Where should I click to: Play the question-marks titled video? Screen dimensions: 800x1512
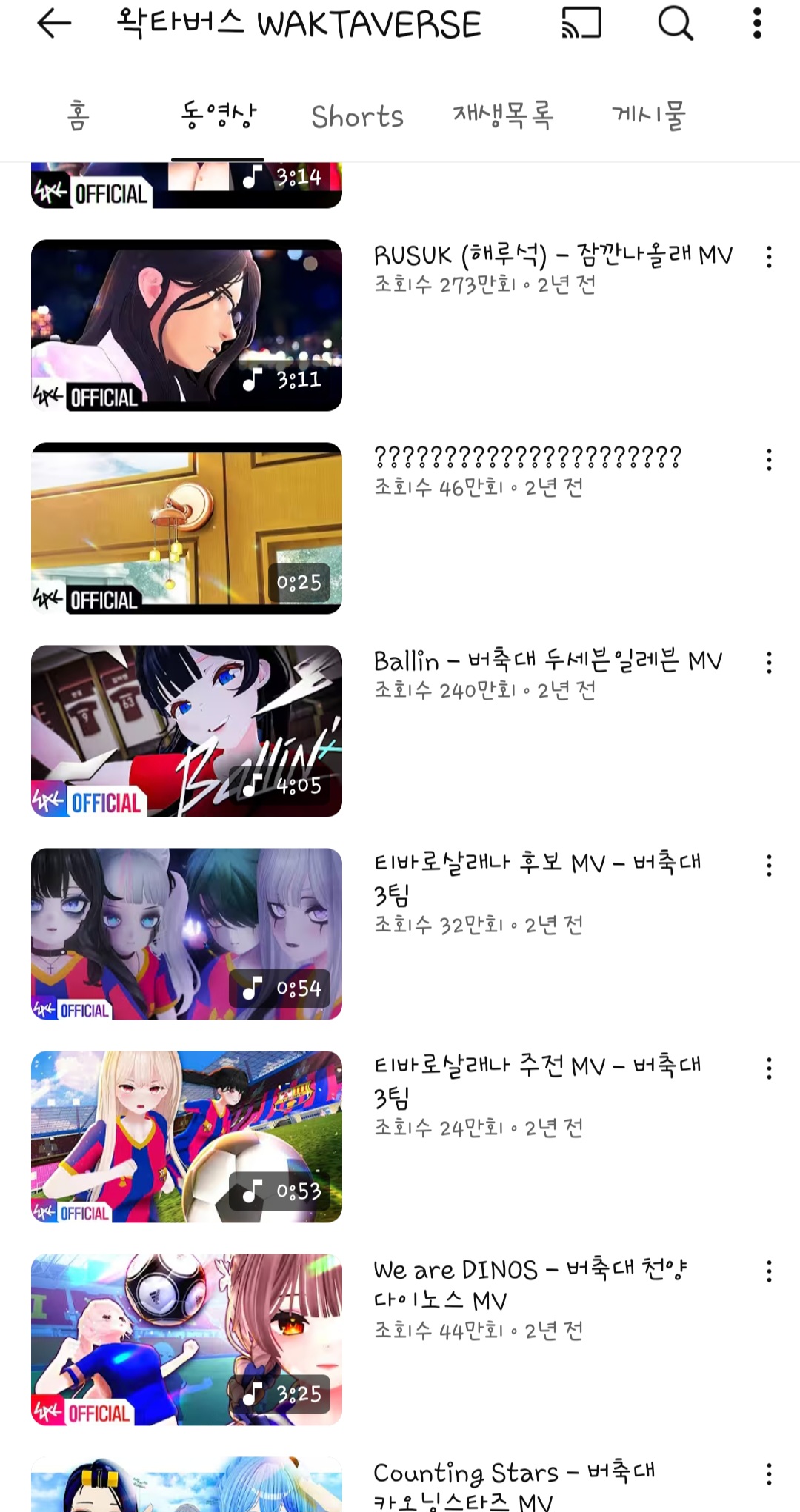click(x=187, y=528)
